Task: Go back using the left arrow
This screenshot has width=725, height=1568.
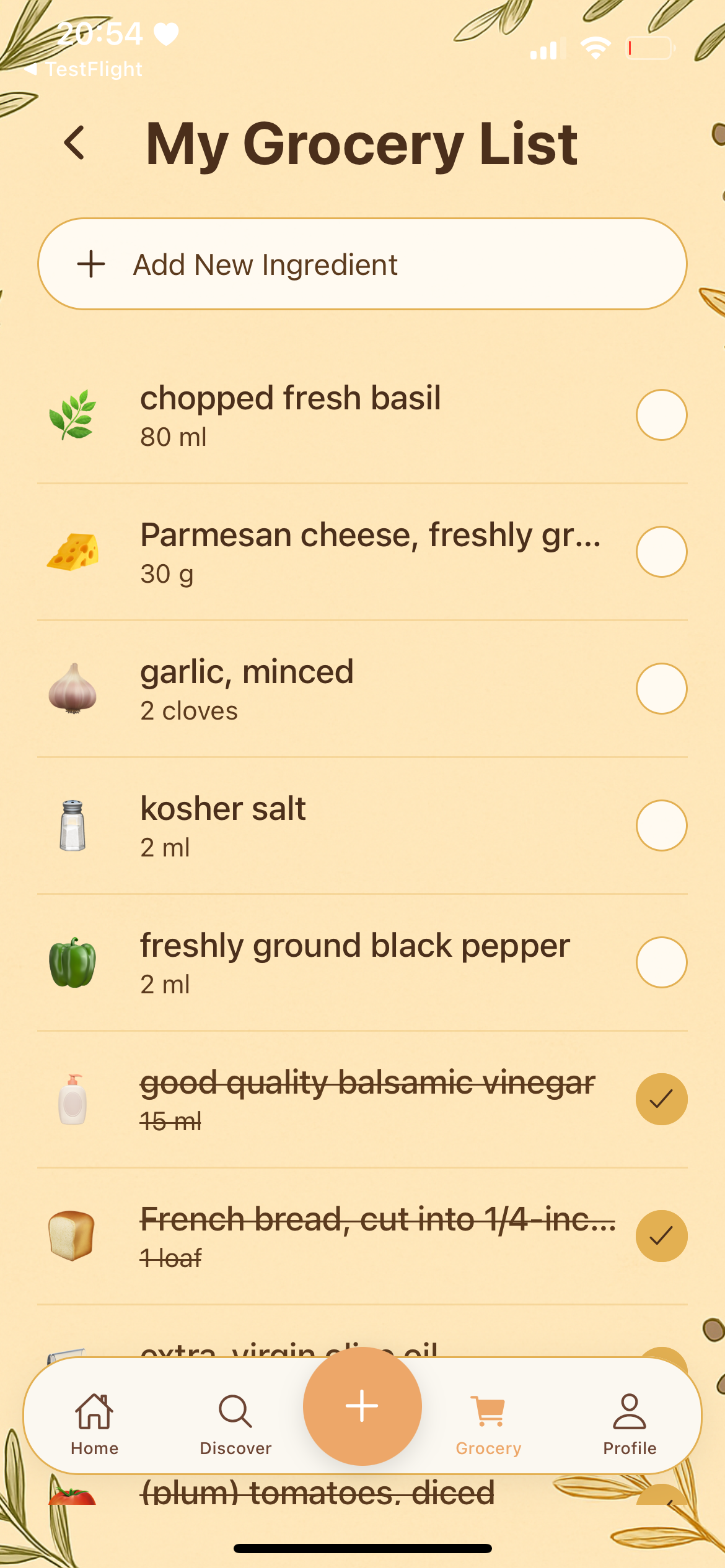Action: click(74, 144)
